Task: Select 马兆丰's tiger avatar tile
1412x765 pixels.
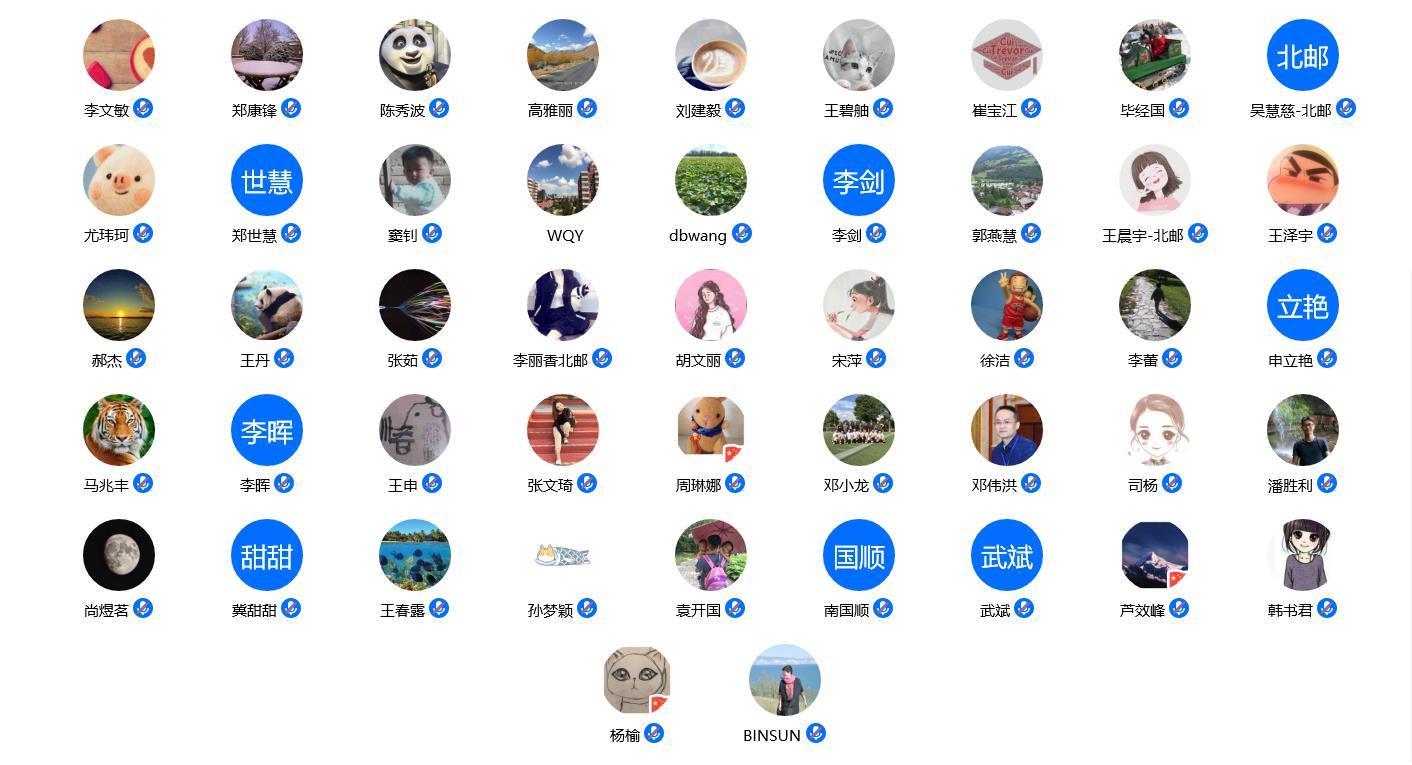Action: (x=118, y=431)
